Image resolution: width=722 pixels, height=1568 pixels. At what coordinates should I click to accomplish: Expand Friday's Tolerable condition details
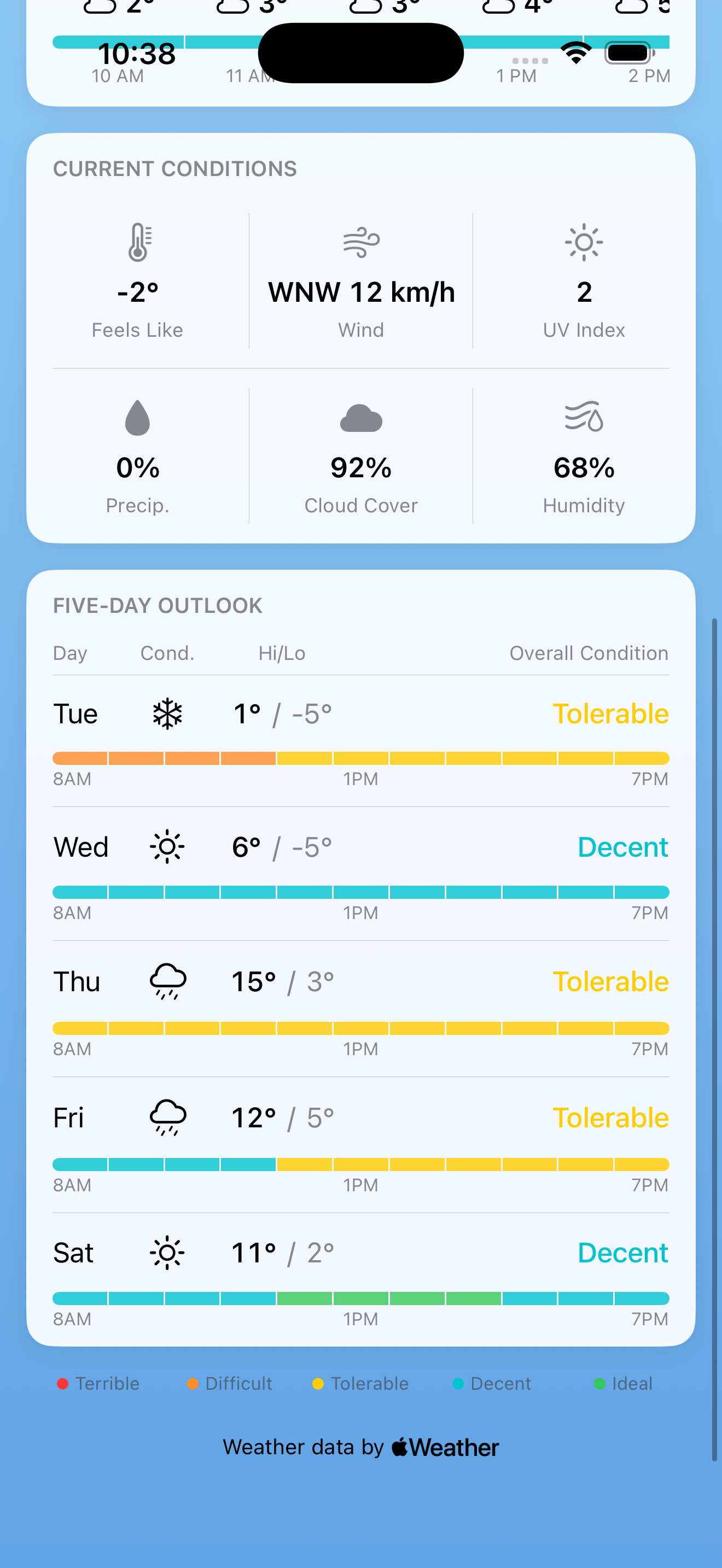[610, 1117]
